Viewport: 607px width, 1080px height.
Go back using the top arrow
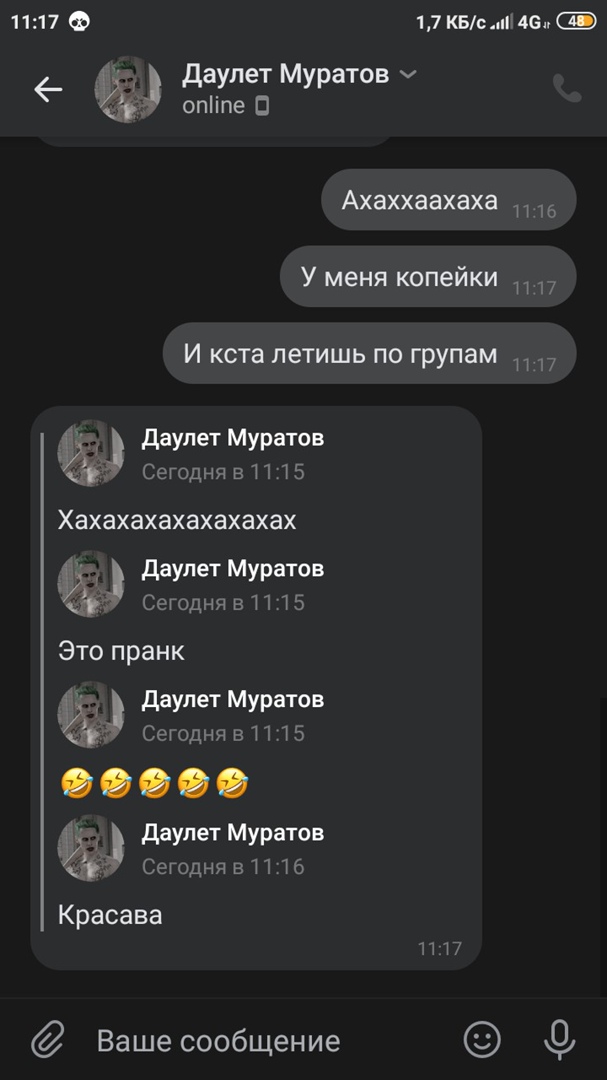click(x=48, y=90)
